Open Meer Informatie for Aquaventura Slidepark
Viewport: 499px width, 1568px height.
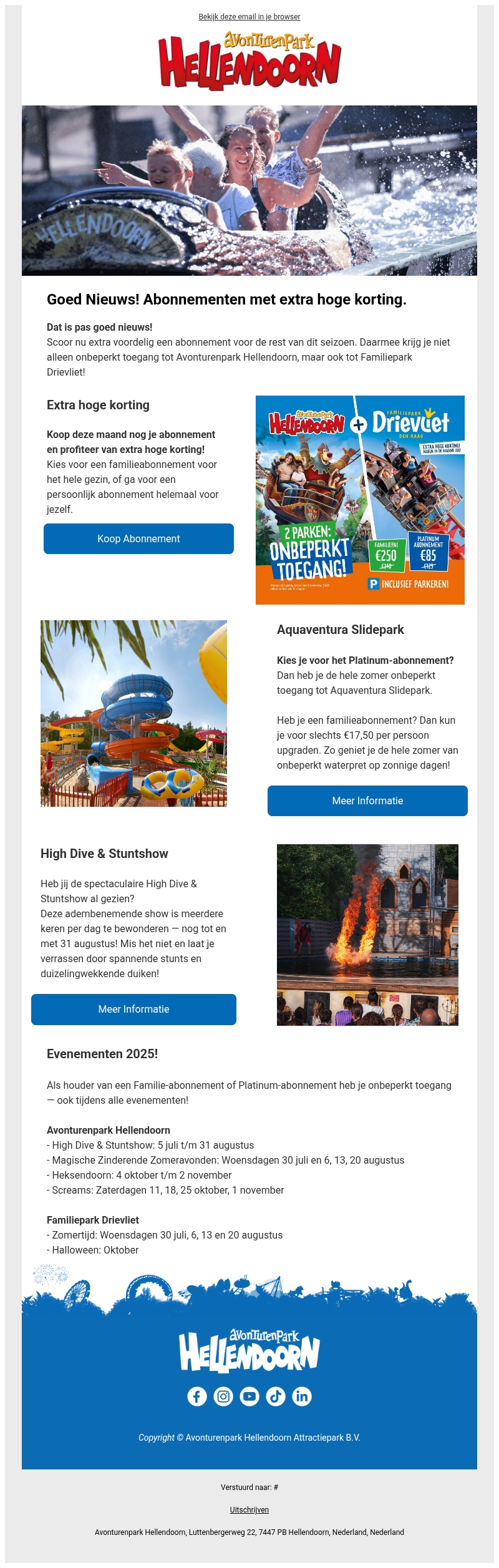pyautogui.click(x=367, y=801)
